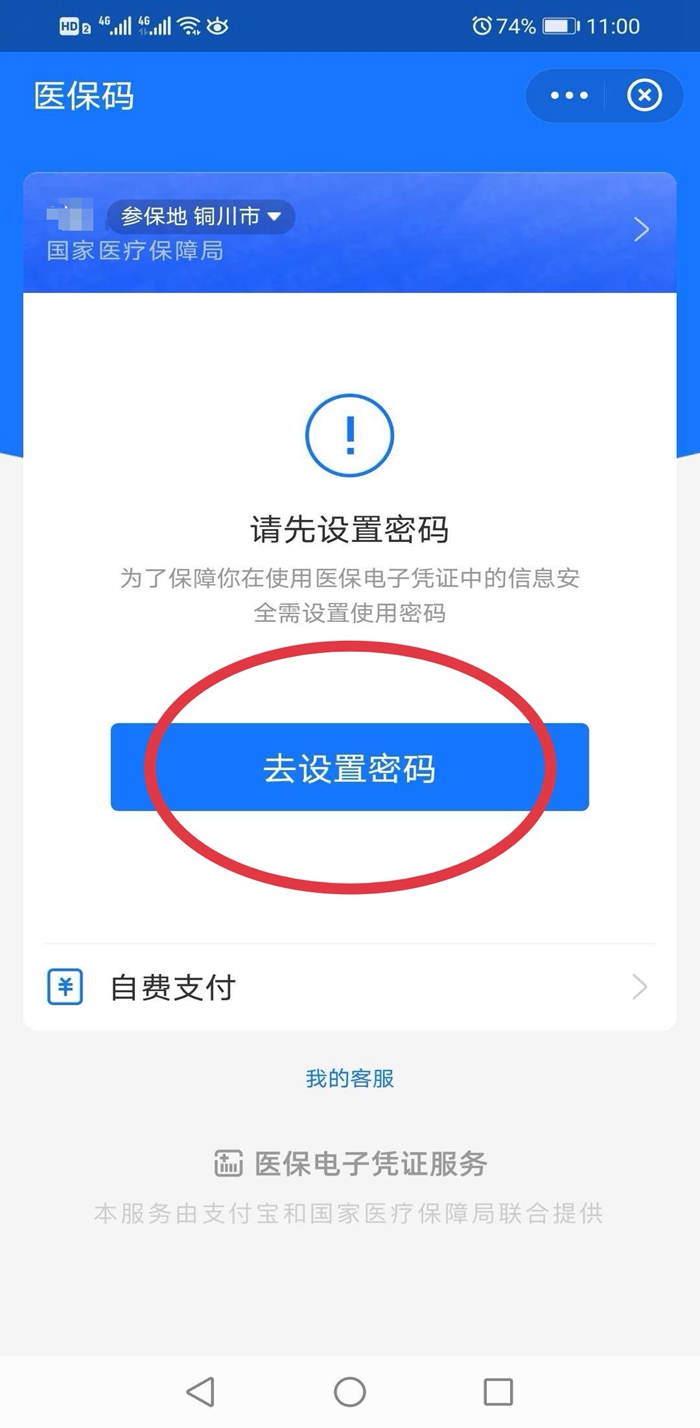Screen dimensions: 700x1428
Task: Change the 参保地 铜川市 dropdown
Action: click(201, 216)
